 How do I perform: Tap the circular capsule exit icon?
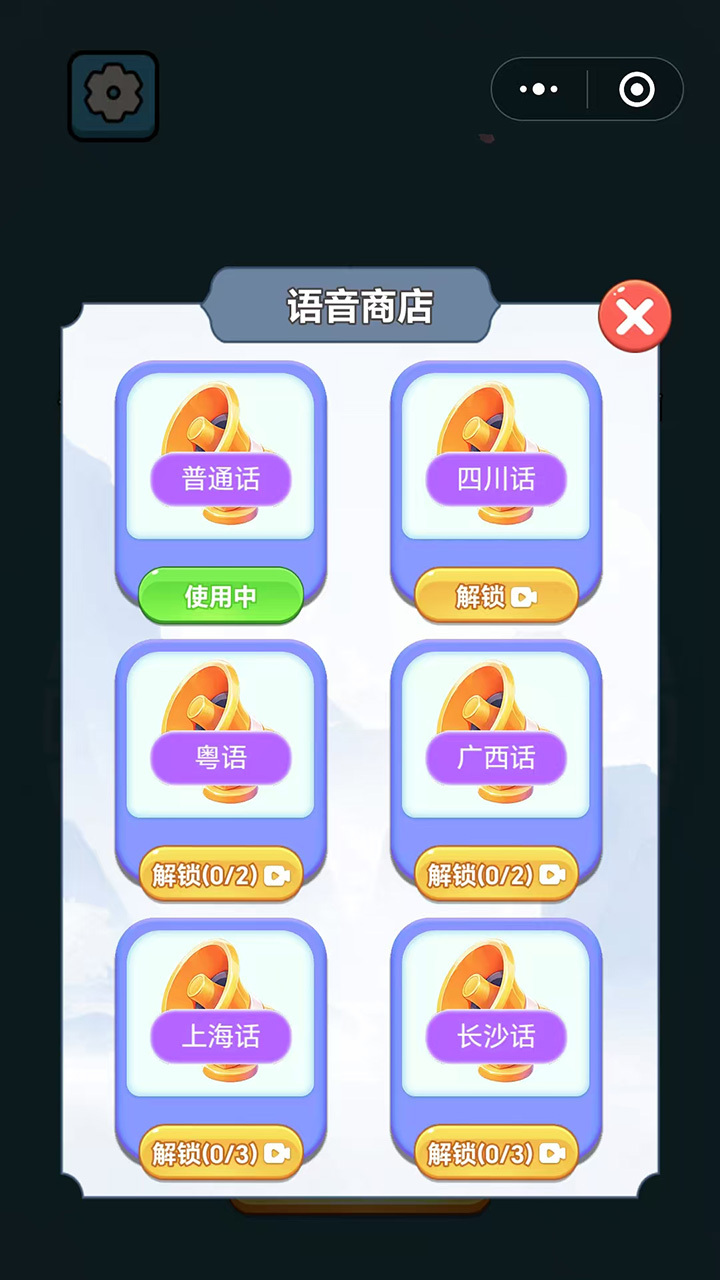point(637,89)
